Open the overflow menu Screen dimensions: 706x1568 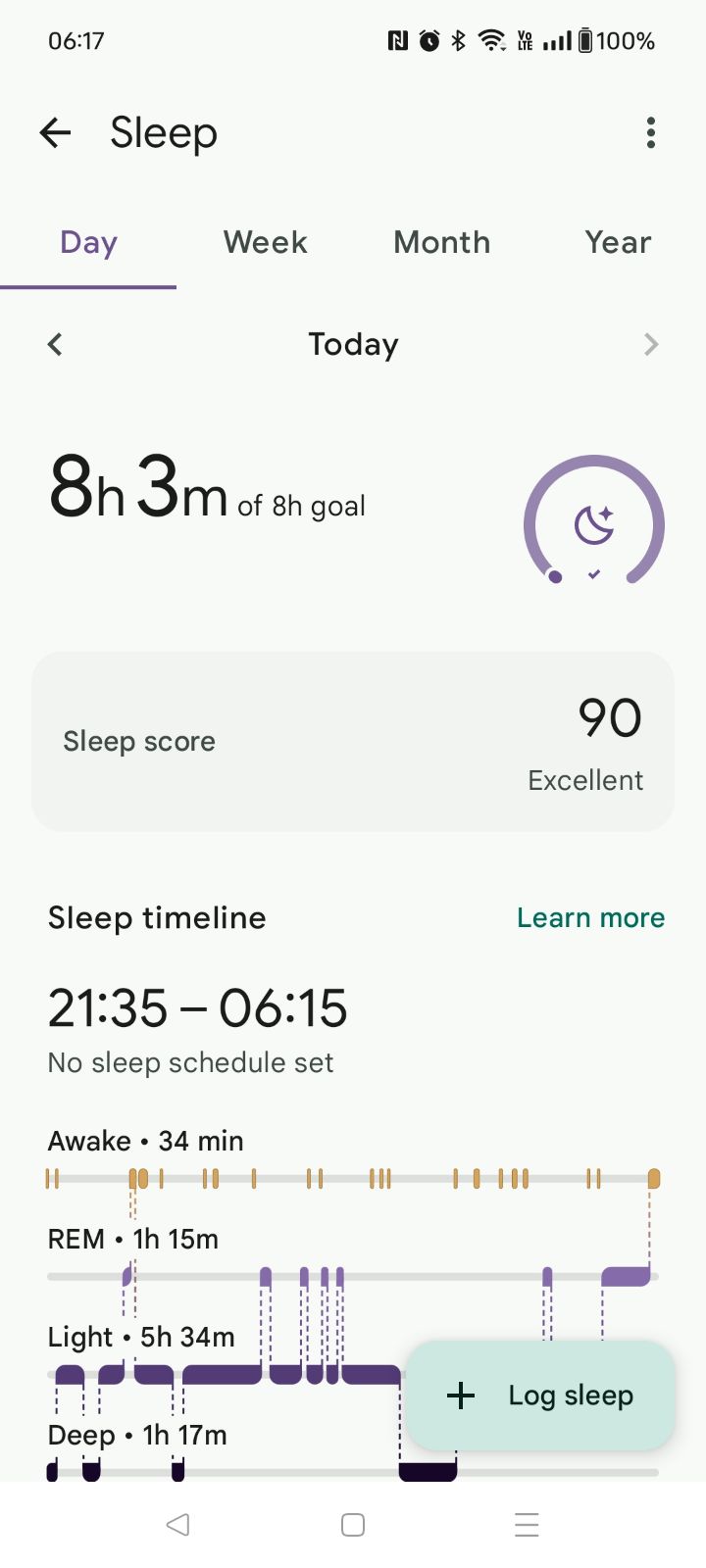(x=650, y=132)
